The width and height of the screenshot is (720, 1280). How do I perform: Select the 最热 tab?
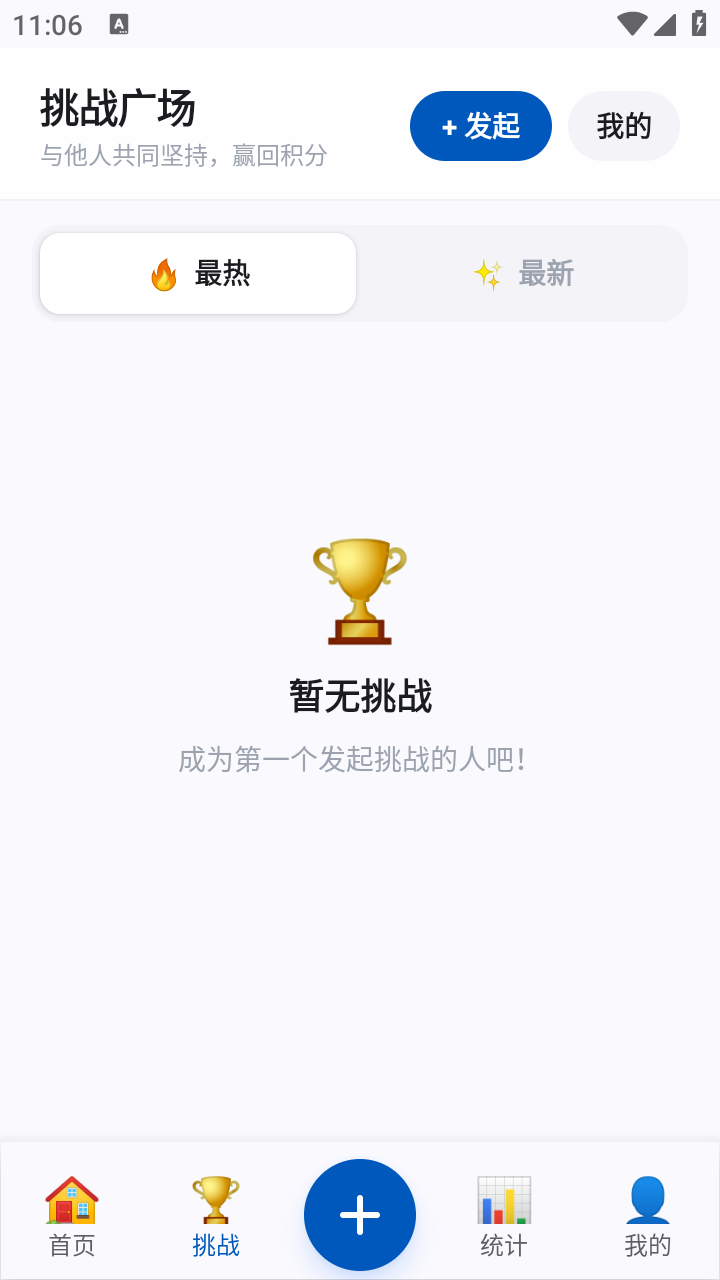pos(197,272)
